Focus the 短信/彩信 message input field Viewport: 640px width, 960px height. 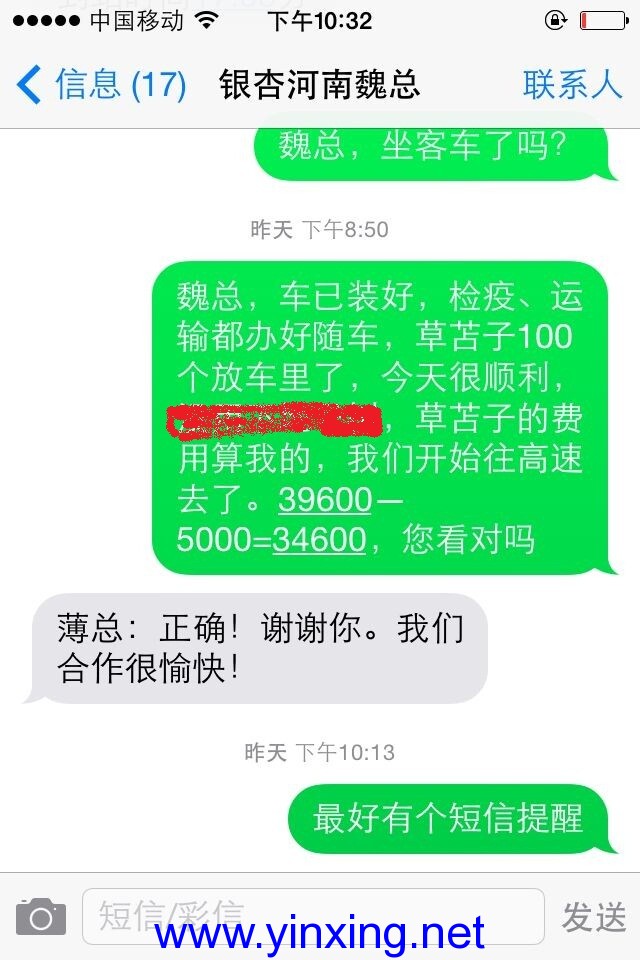(312, 916)
